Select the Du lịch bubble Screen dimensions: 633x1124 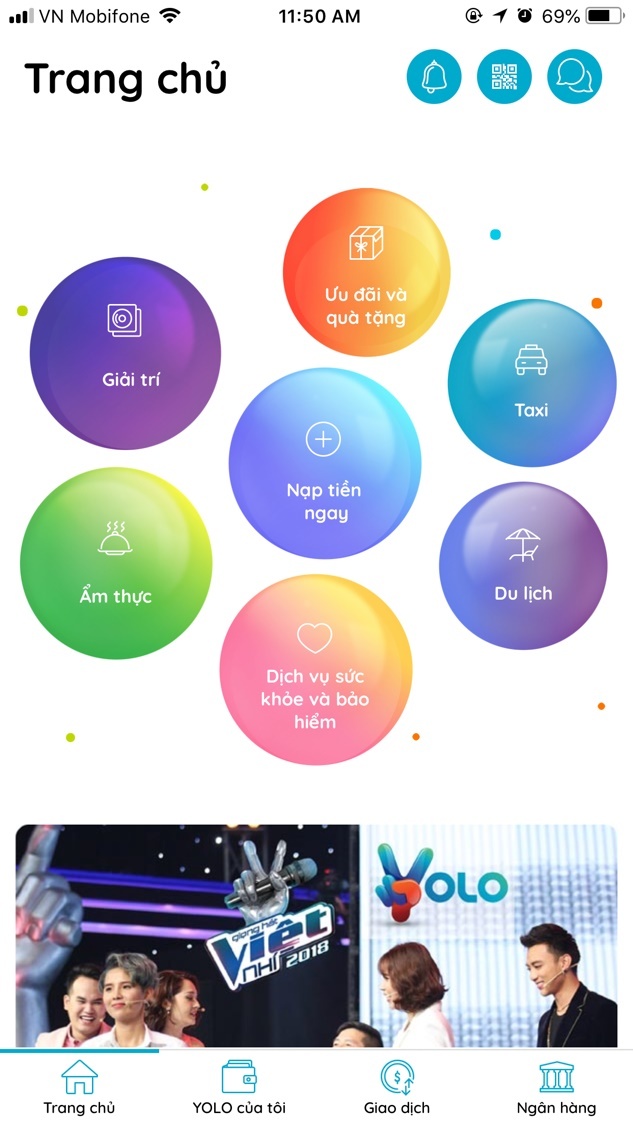523,565
